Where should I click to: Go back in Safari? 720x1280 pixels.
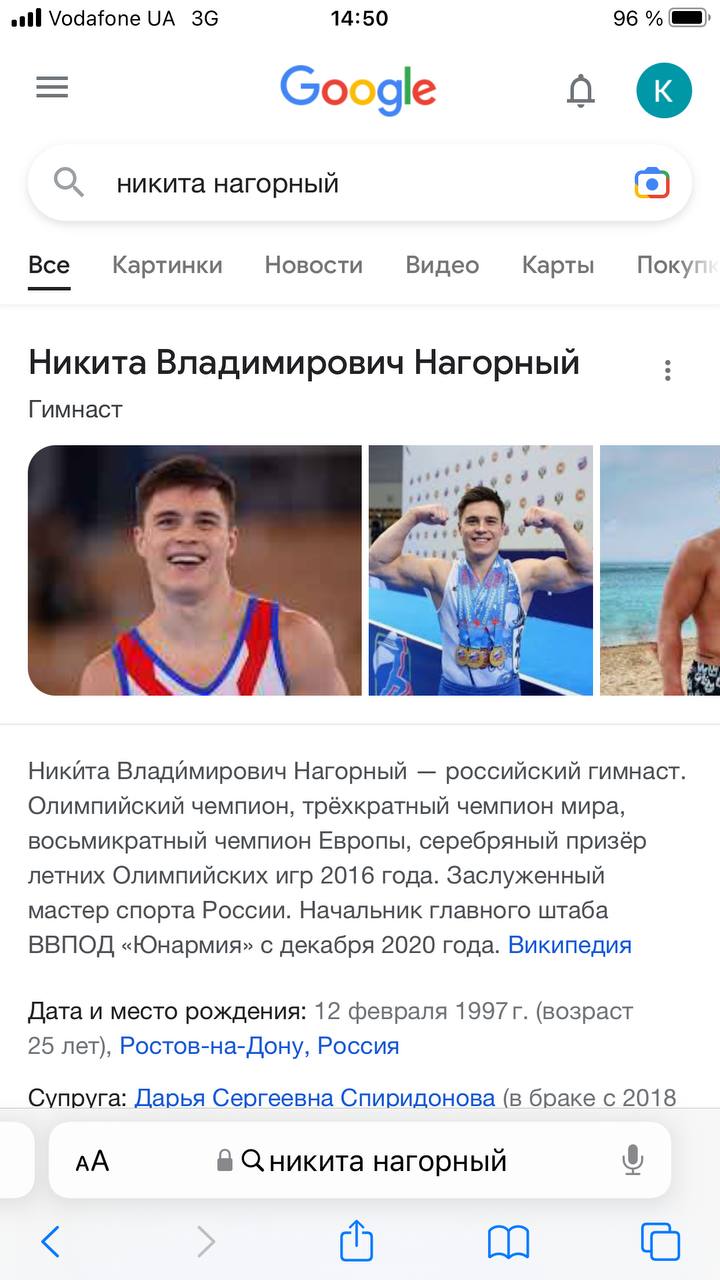click(x=50, y=1242)
